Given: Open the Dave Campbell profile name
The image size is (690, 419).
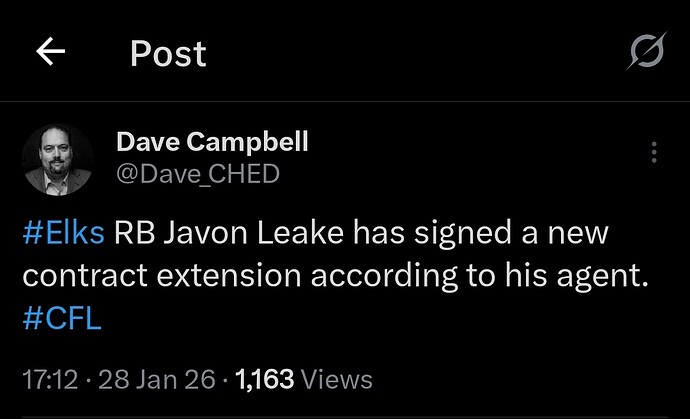Looking at the screenshot, I should 212,142.
